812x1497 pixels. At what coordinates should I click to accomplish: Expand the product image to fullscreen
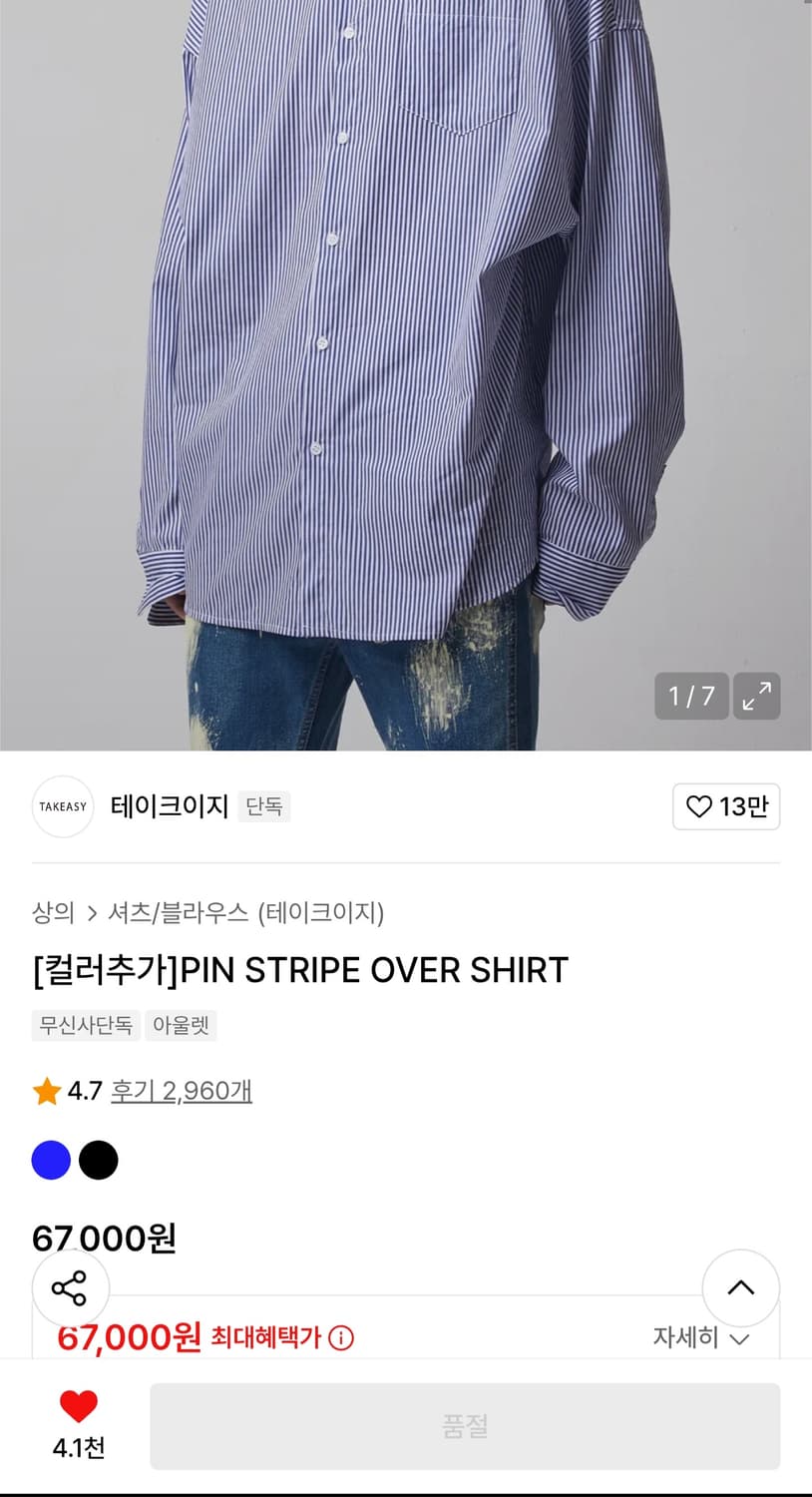tap(756, 696)
